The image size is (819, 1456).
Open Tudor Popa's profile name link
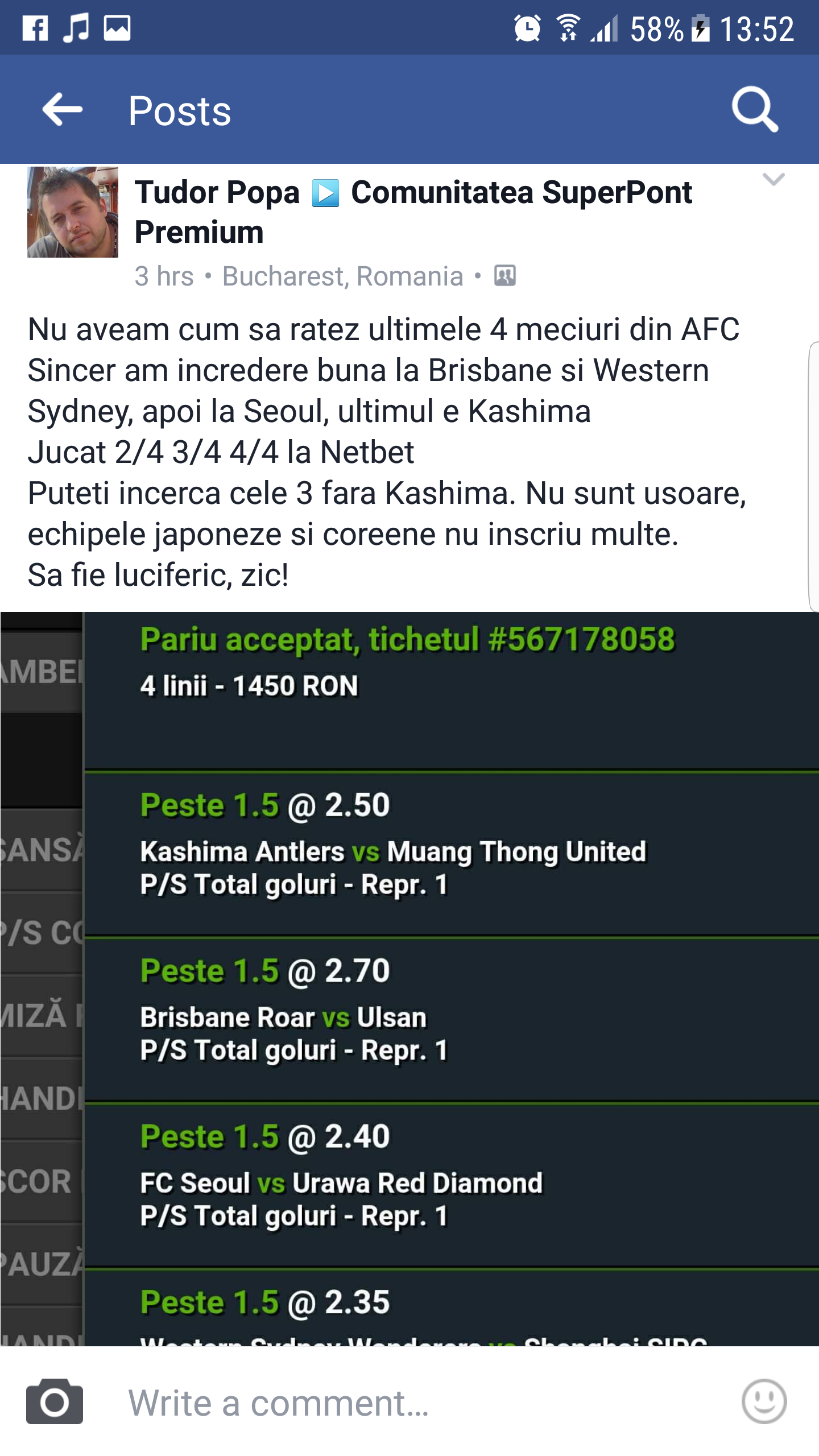click(217, 192)
